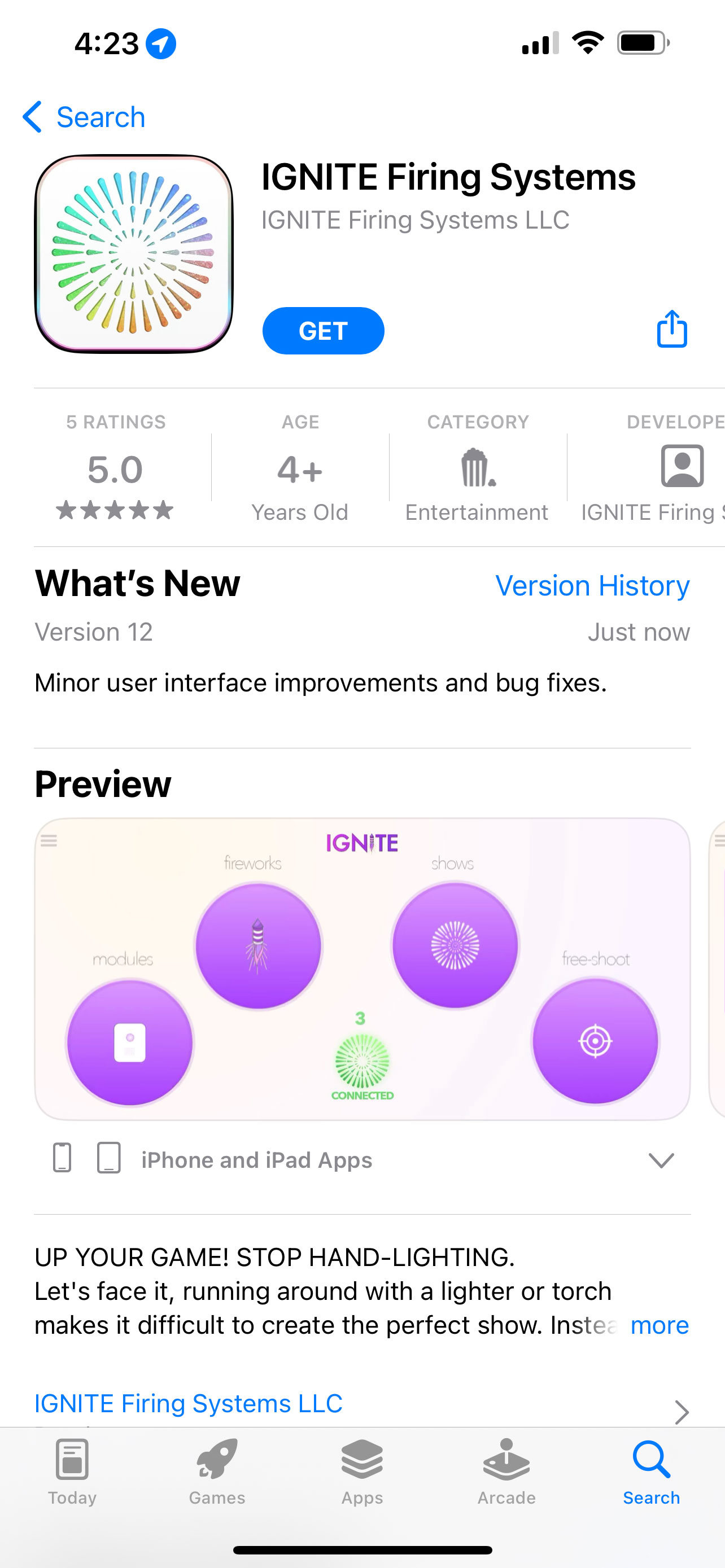Select the free-shoot target button in preview

[x=595, y=1042]
